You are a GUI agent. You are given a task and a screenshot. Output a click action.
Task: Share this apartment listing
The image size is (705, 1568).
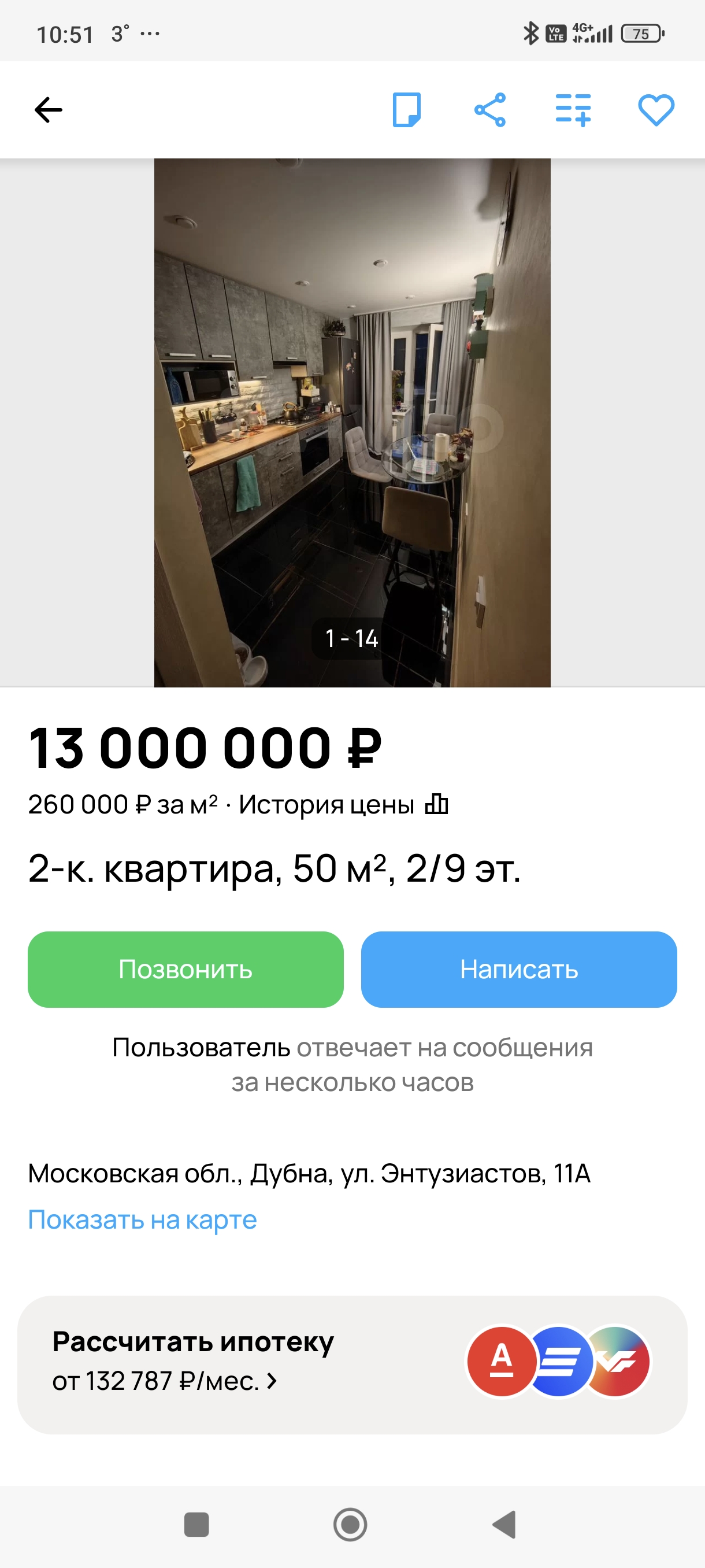pyautogui.click(x=489, y=110)
